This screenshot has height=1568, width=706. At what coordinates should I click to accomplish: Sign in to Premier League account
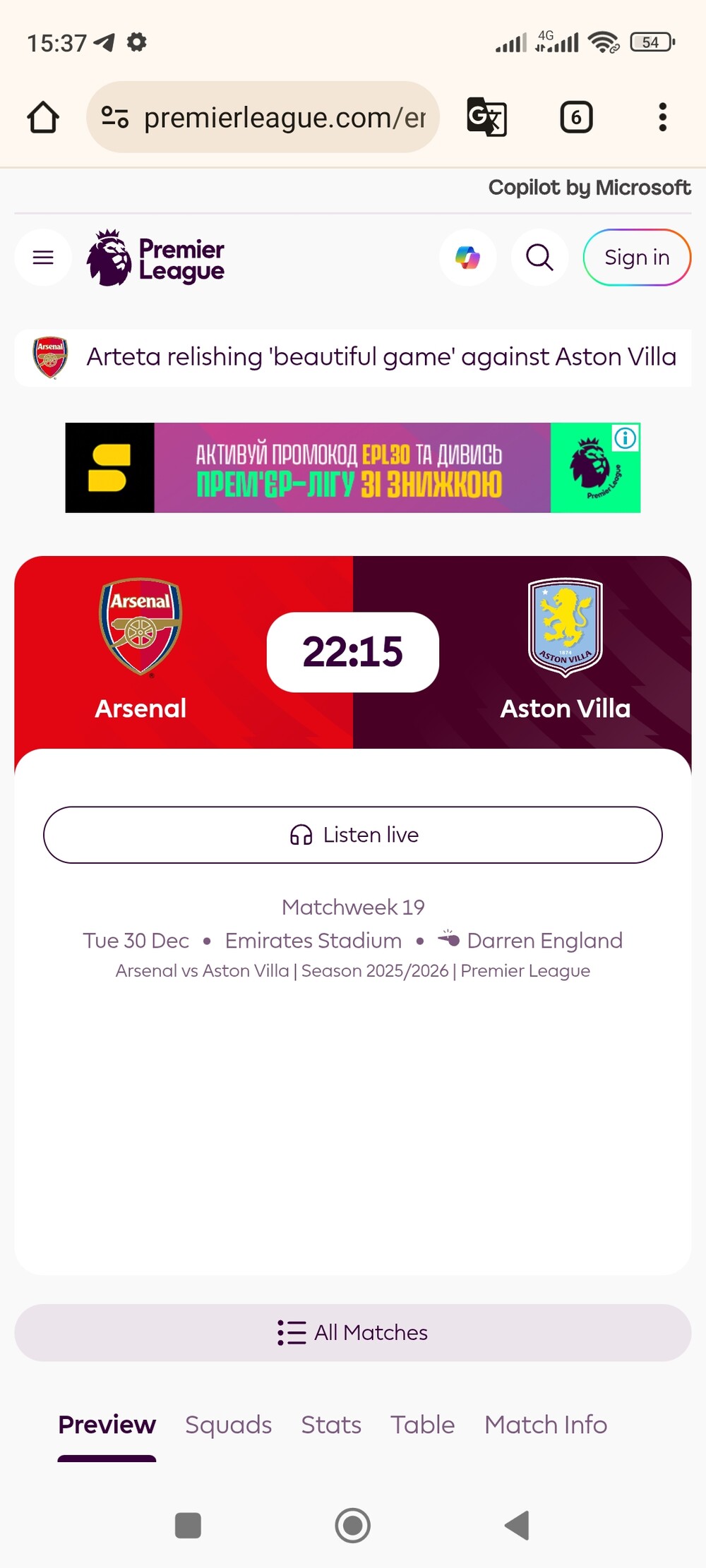click(x=636, y=258)
